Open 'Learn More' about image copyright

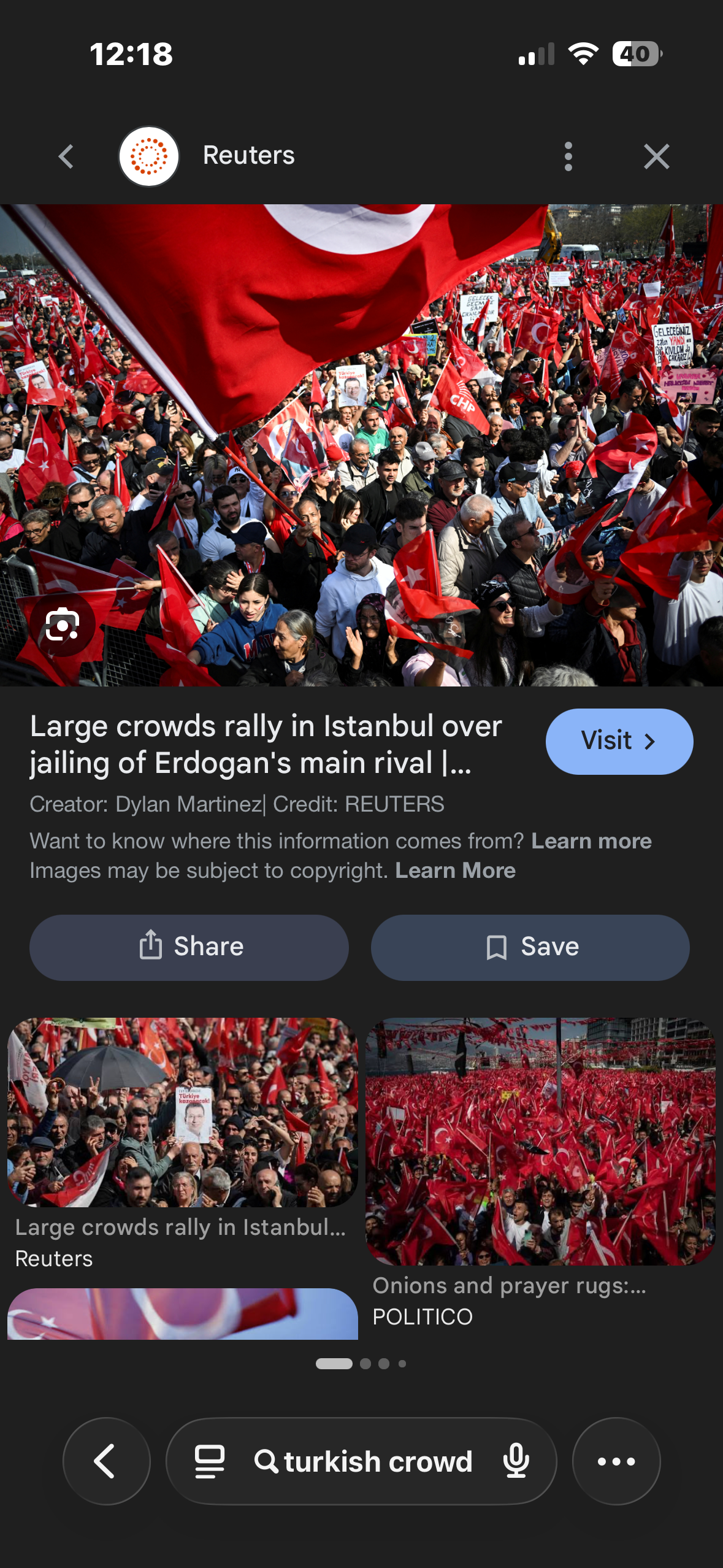[455, 870]
